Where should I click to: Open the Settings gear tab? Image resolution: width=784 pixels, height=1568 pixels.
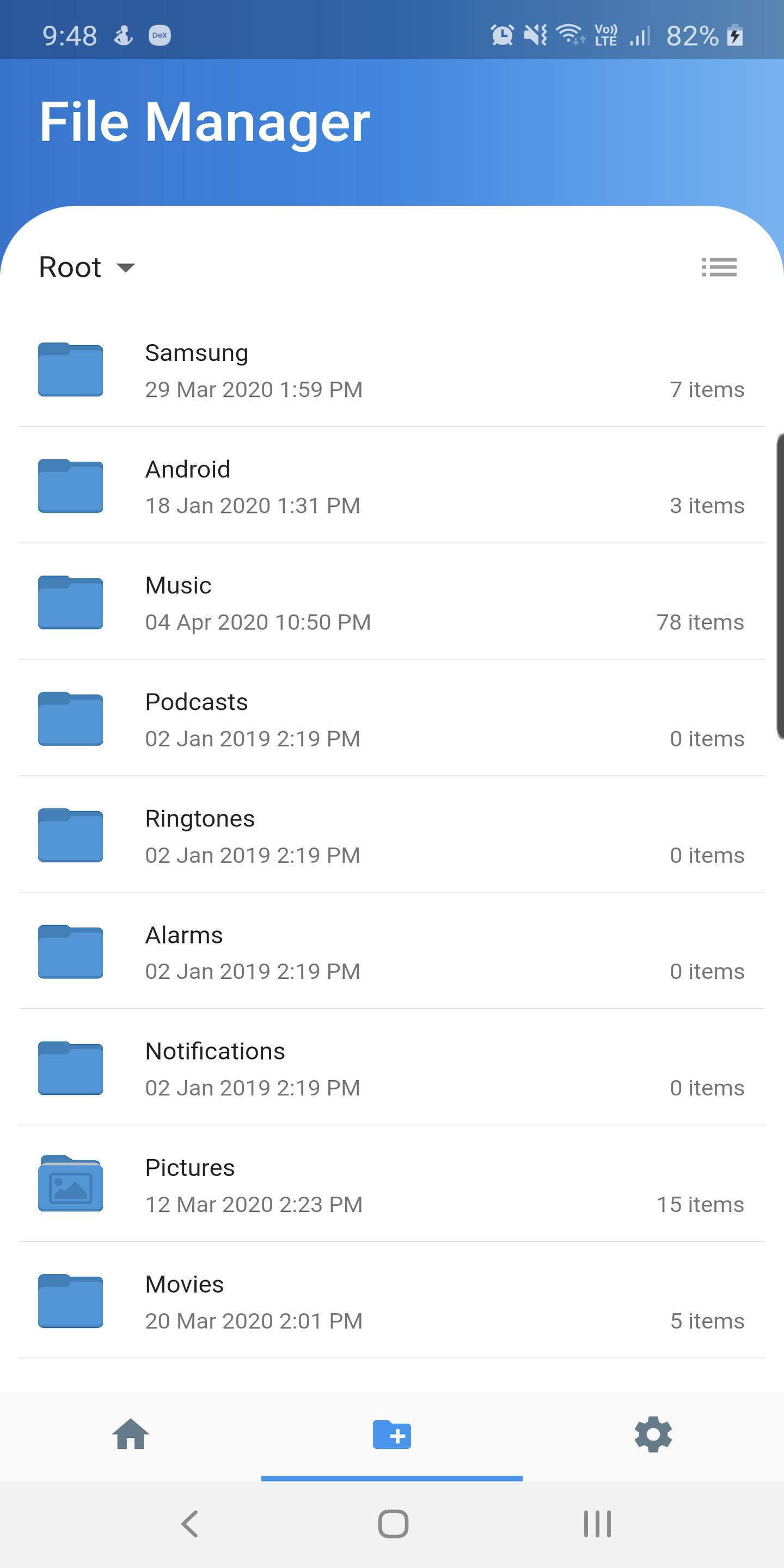653,1435
